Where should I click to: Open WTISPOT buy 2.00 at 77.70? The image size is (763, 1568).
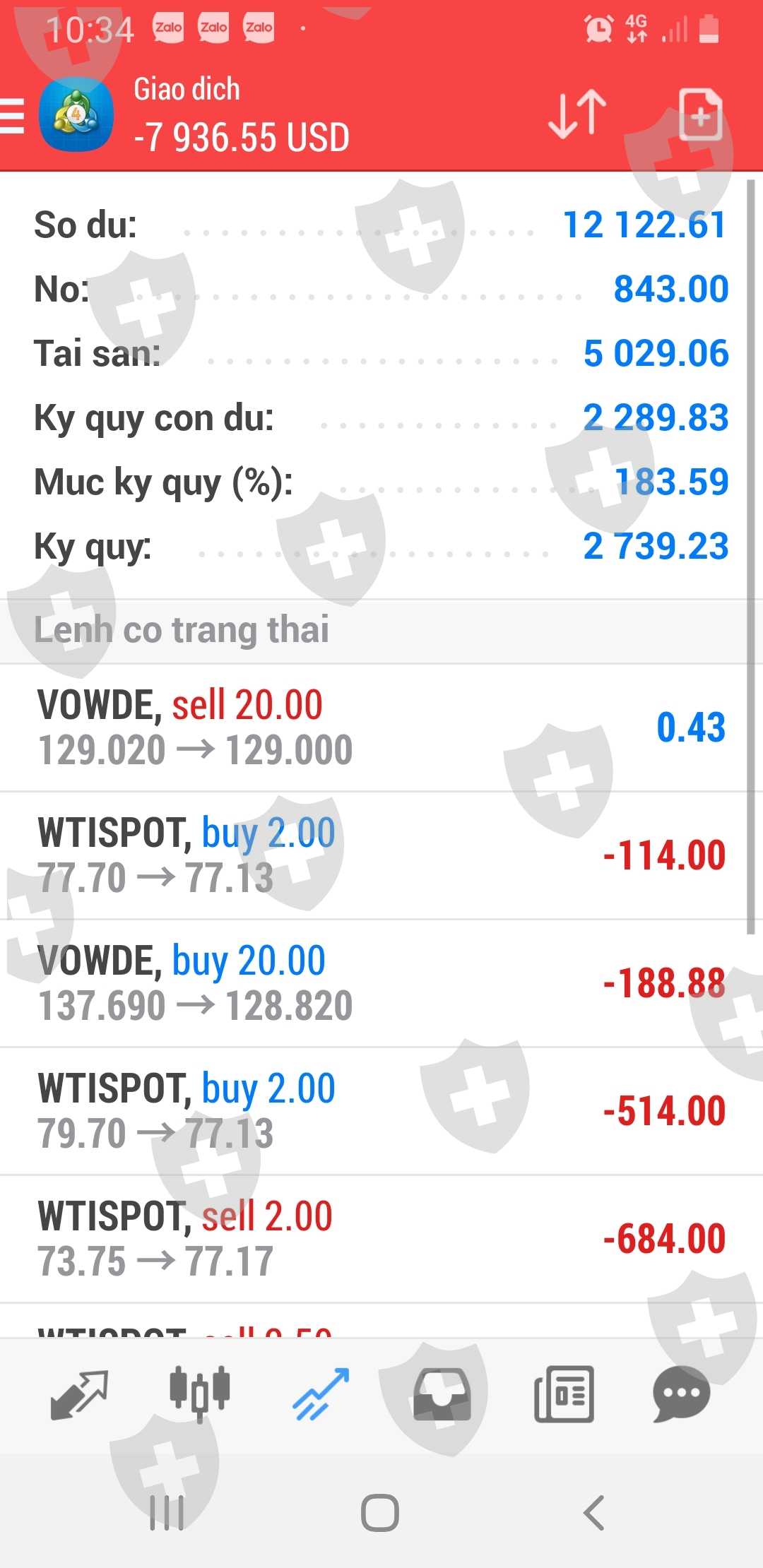point(381,855)
